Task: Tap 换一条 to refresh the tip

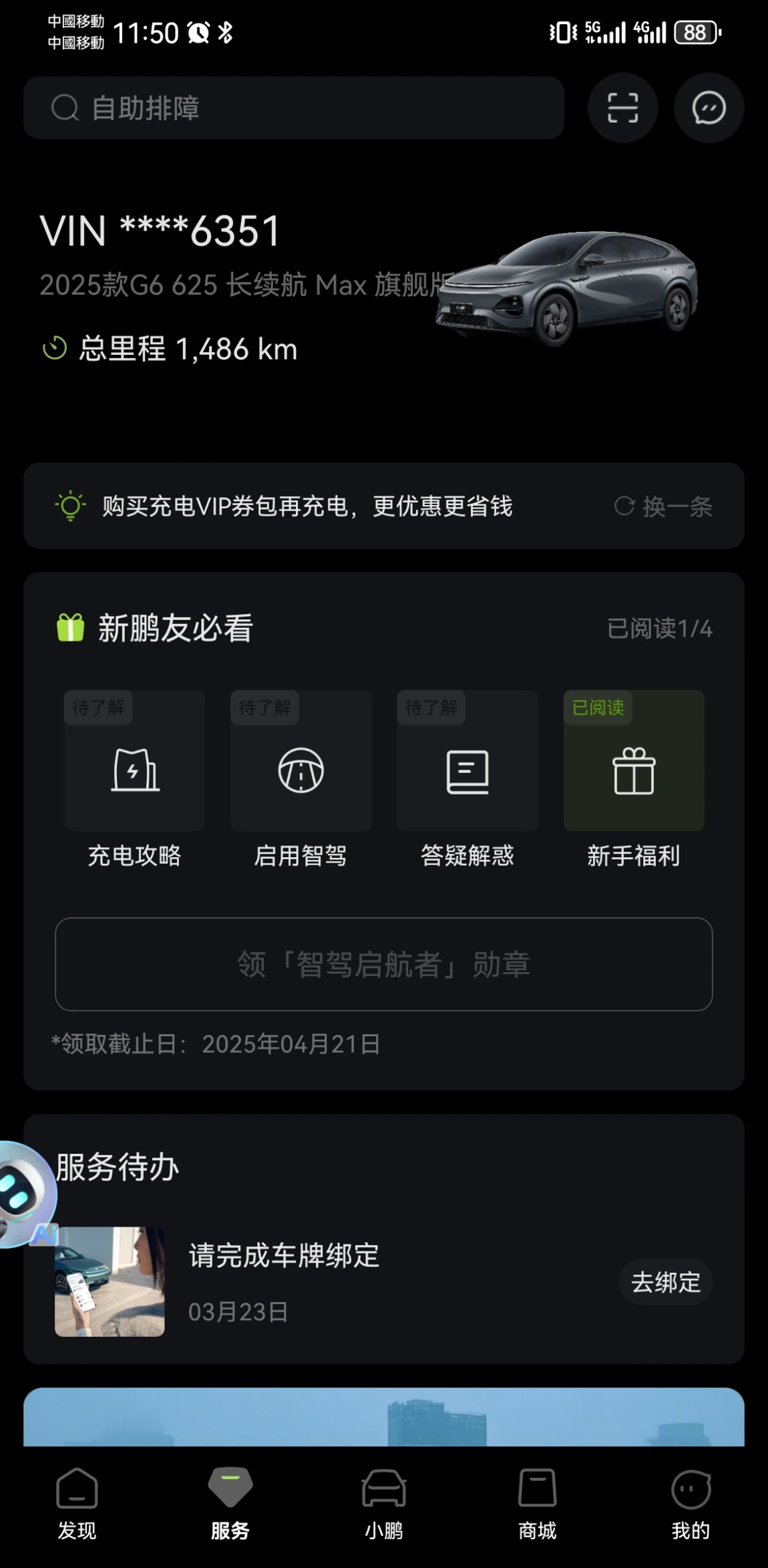Action: point(664,506)
